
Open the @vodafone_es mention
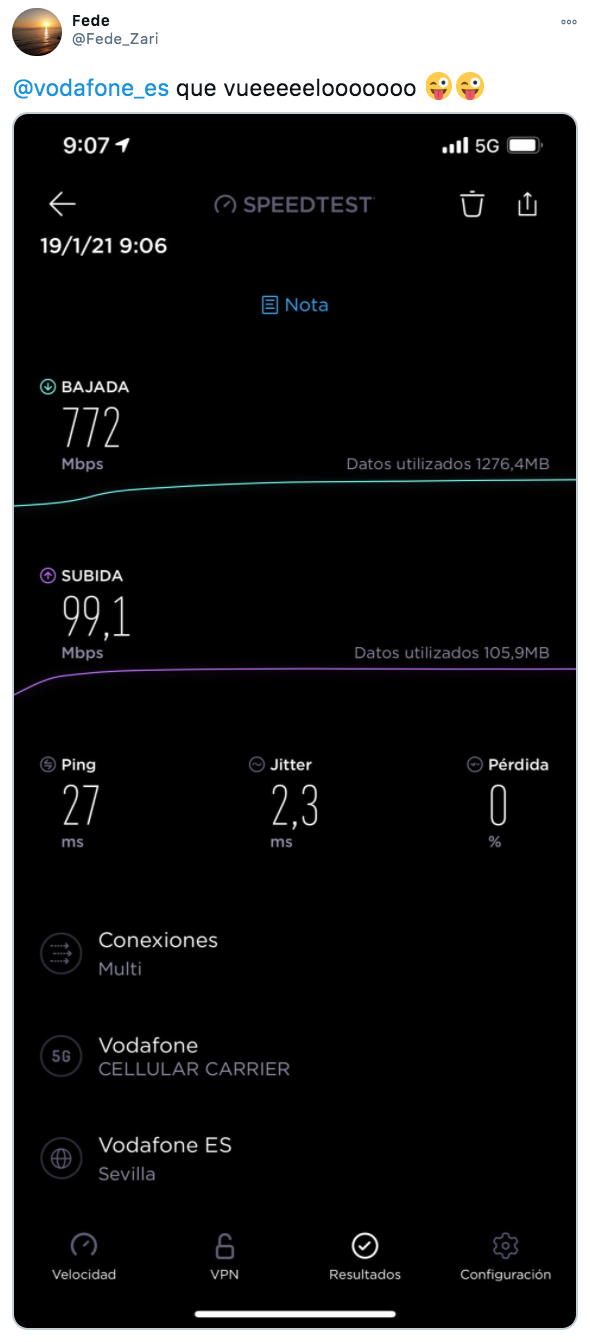pyautogui.click(x=91, y=88)
